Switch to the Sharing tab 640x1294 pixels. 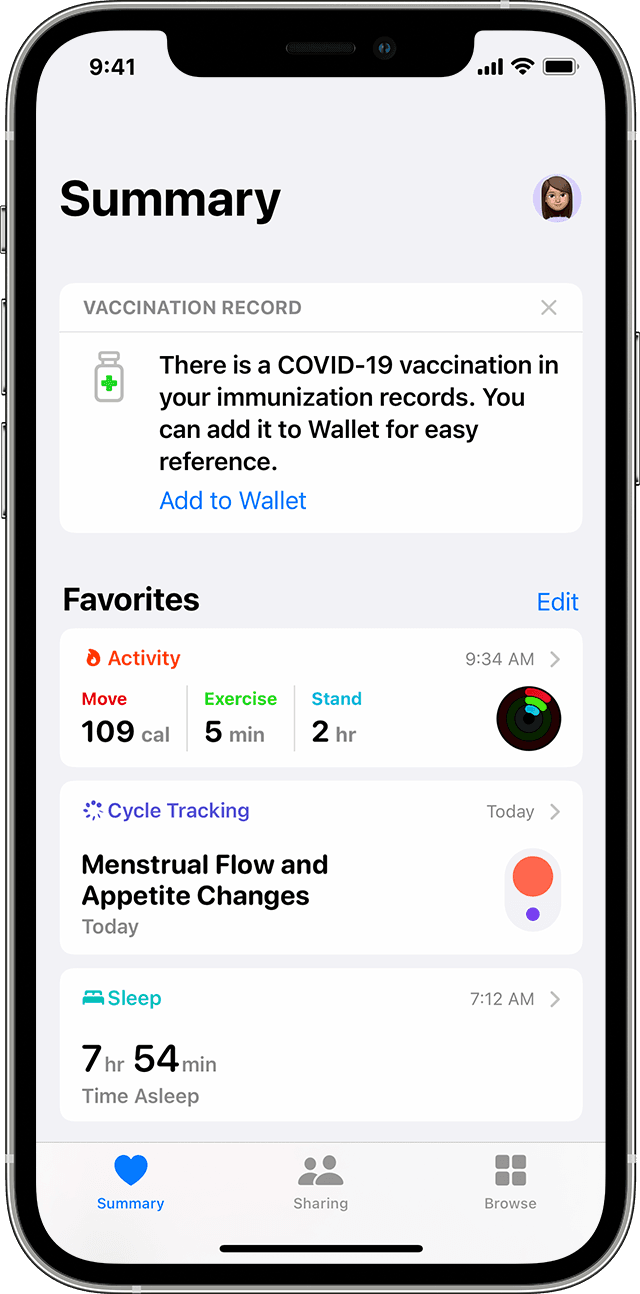click(x=321, y=1182)
